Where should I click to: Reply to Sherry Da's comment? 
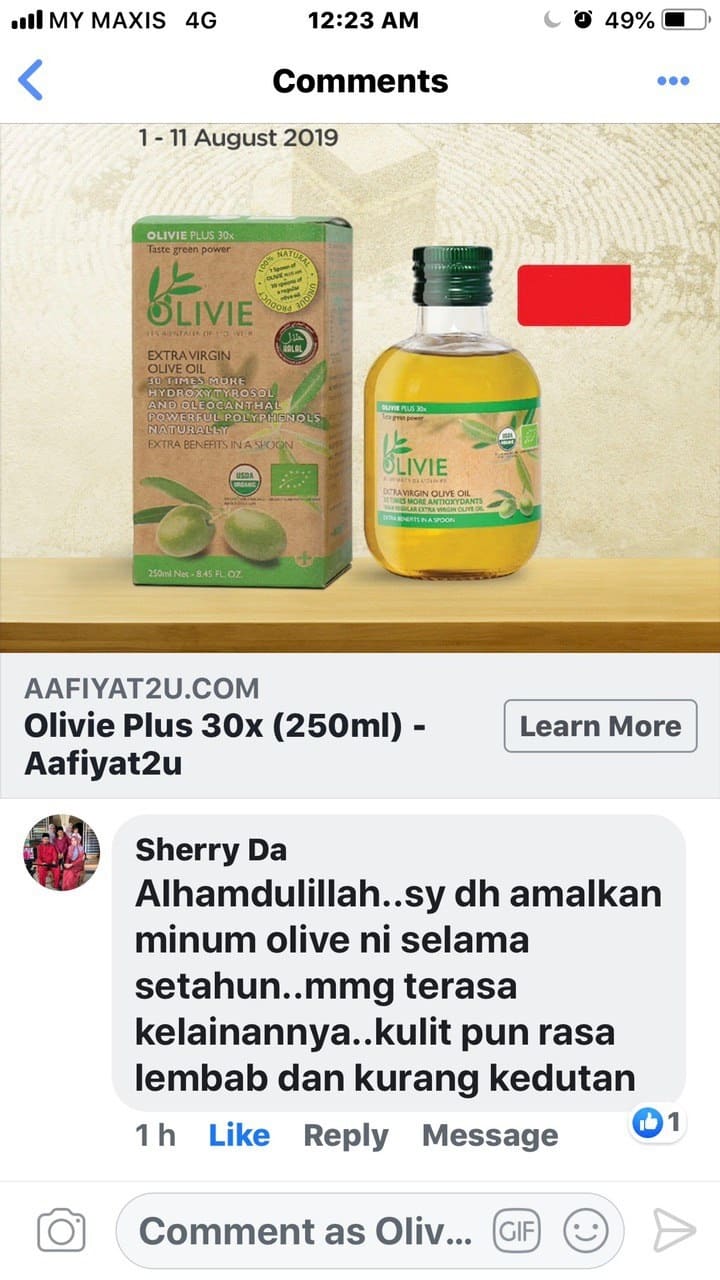click(x=345, y=1135)
